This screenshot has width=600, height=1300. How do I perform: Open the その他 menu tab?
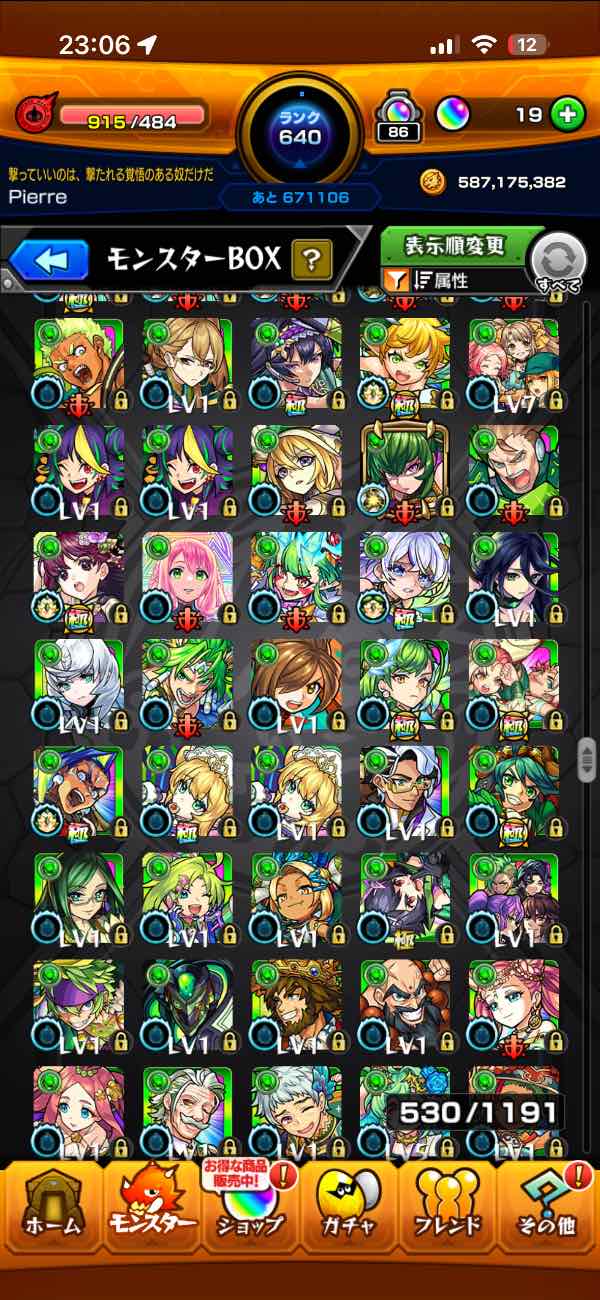click(547, 1208)
